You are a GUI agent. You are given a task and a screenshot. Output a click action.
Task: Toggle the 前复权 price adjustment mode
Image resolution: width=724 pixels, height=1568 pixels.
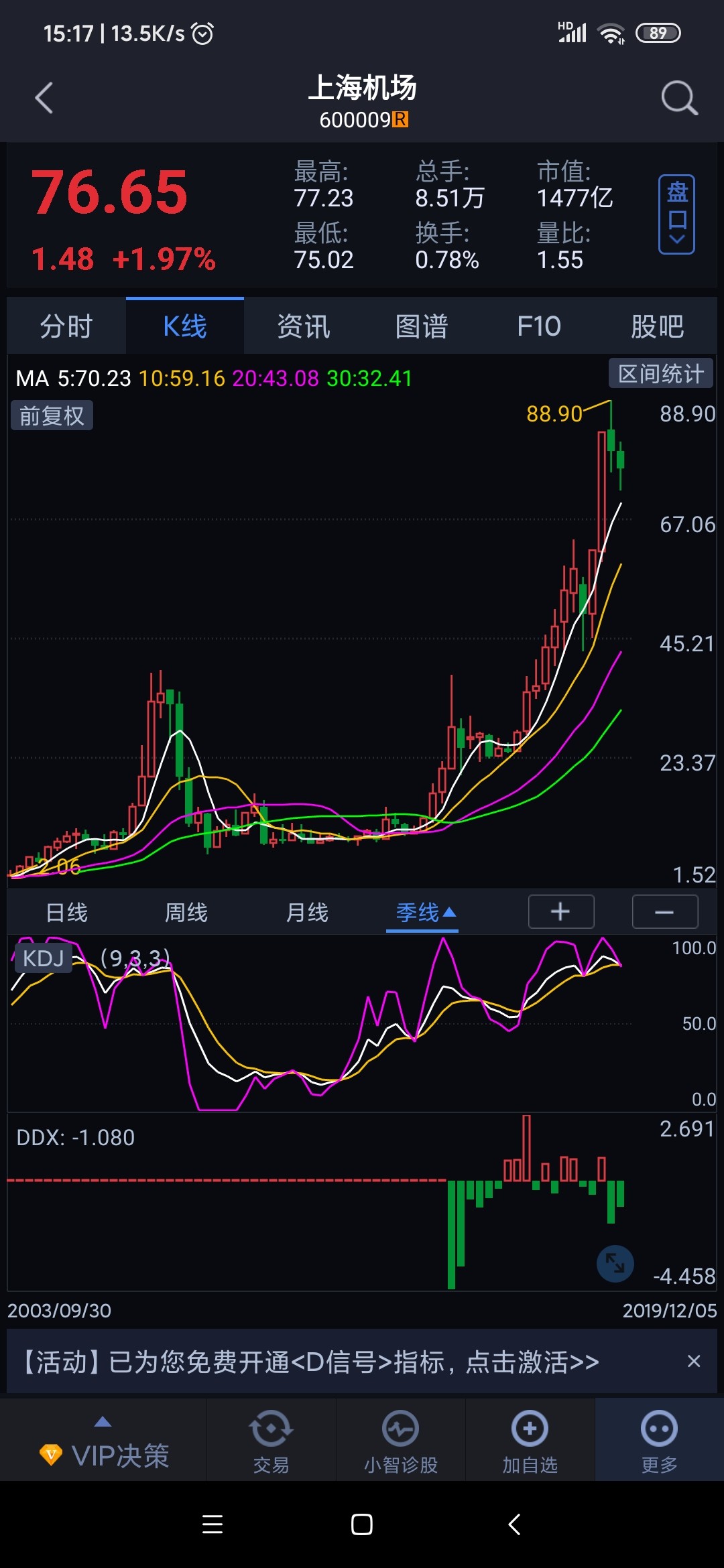(x=51, y=415)
